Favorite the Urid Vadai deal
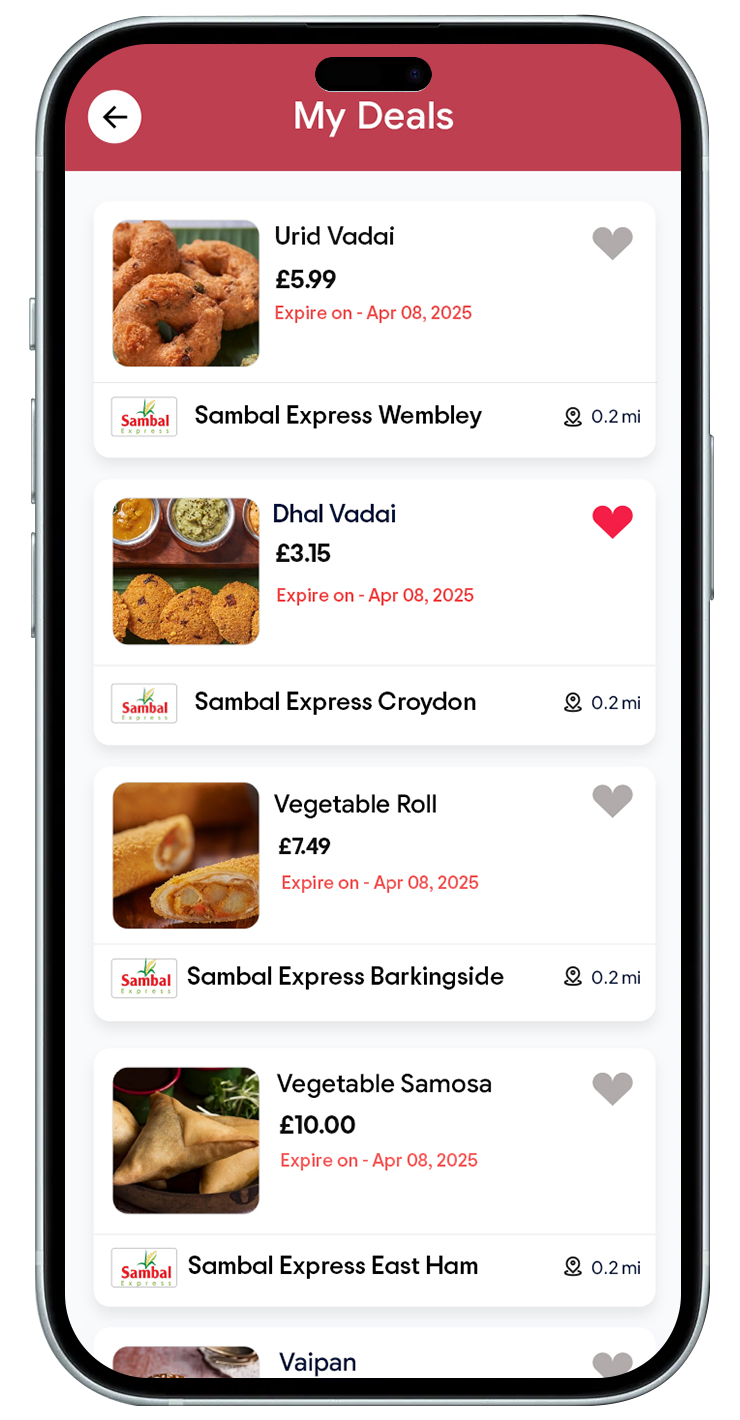Image resolution: width=740 pixels, height=1420 pixels. [612, 243]
